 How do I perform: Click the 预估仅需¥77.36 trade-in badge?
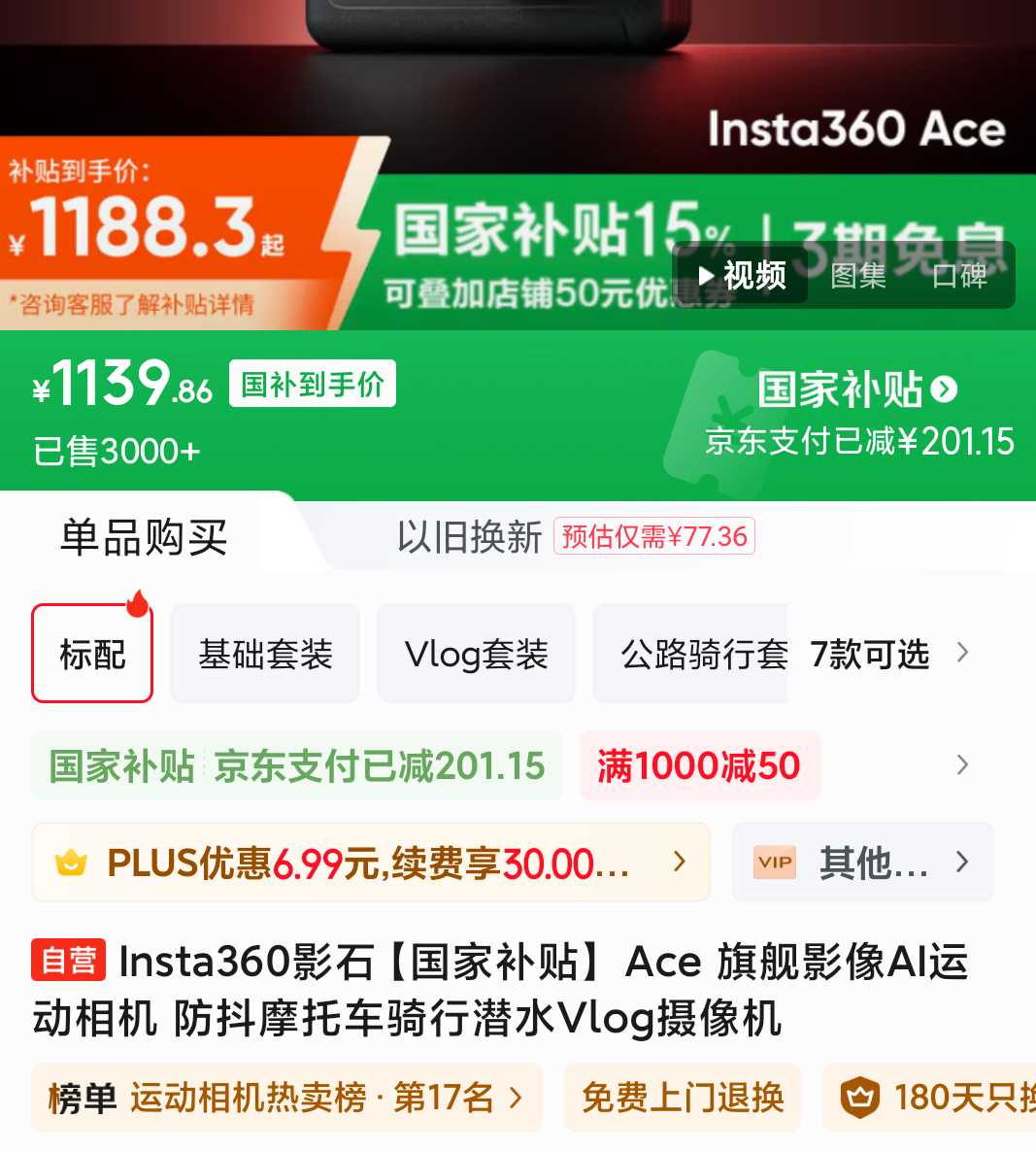coord(654,535)
